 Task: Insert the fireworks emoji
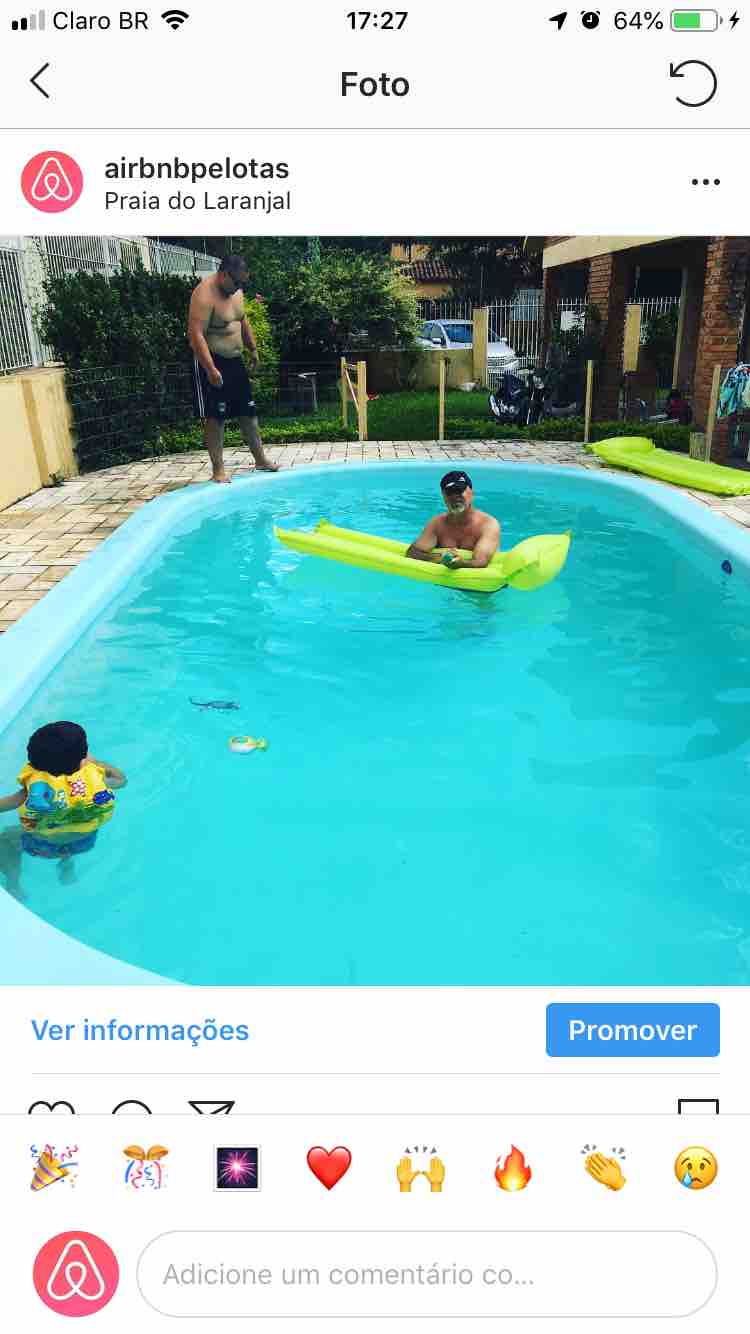tap(238, 1167)
